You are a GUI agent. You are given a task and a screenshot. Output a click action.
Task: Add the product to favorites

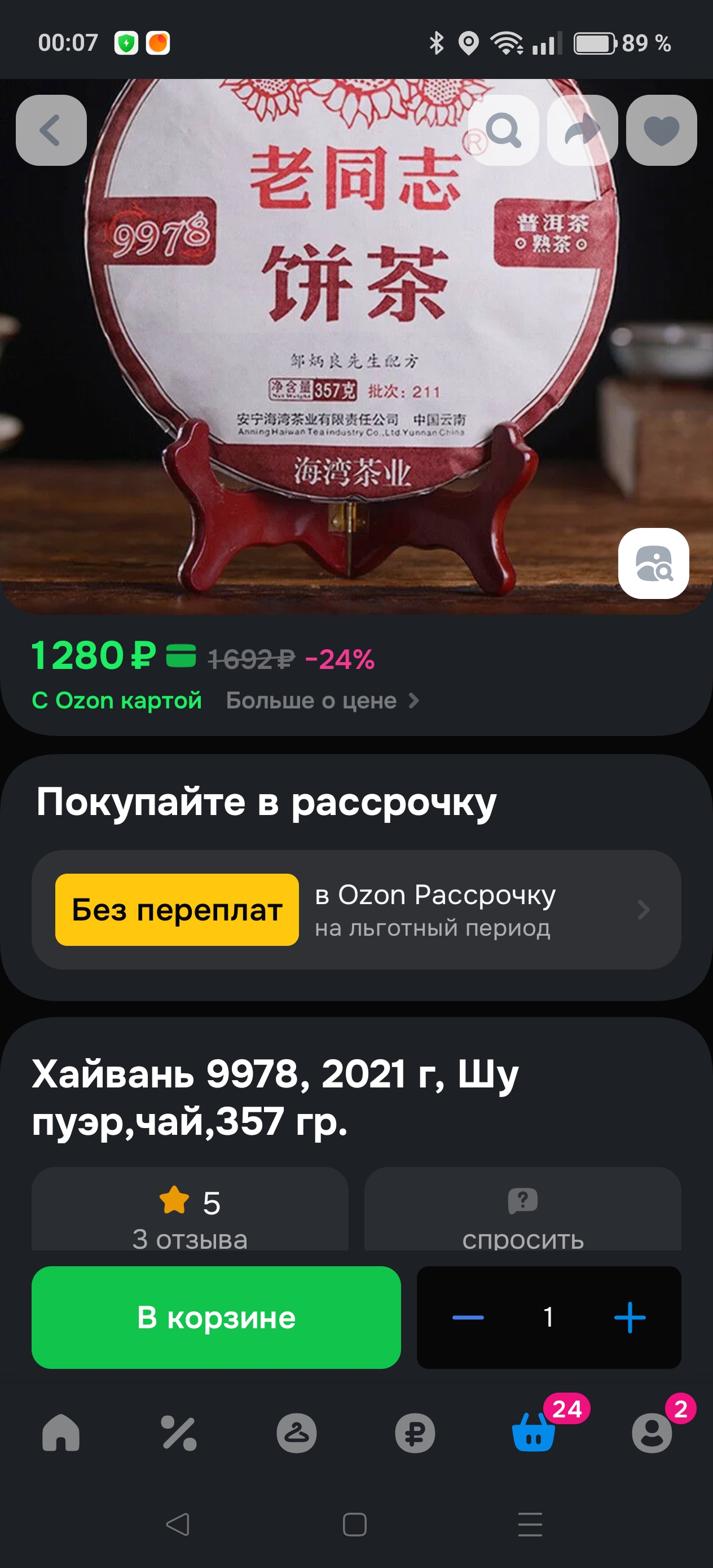coord(661,130)
